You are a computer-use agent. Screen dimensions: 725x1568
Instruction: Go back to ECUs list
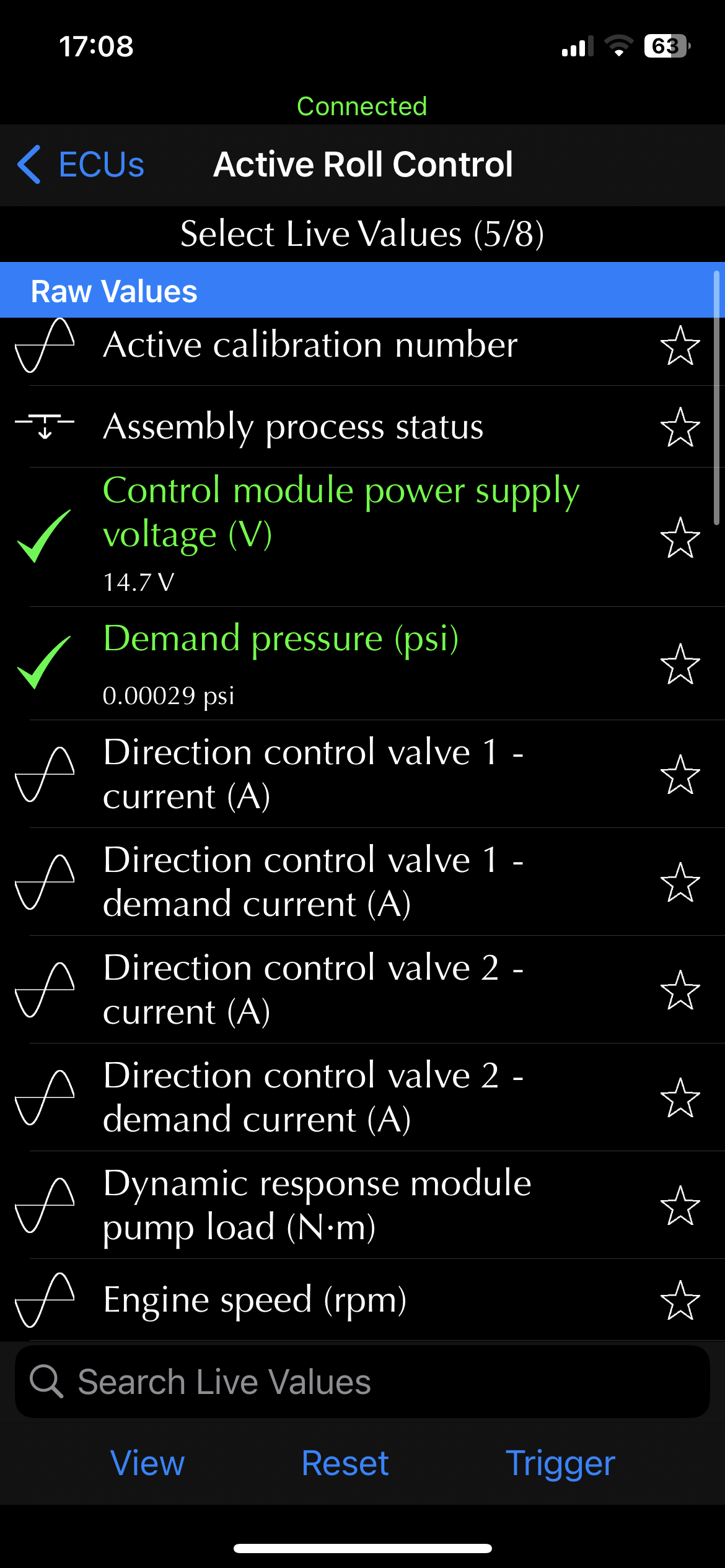pyautogui.click(x=81, y=165)
